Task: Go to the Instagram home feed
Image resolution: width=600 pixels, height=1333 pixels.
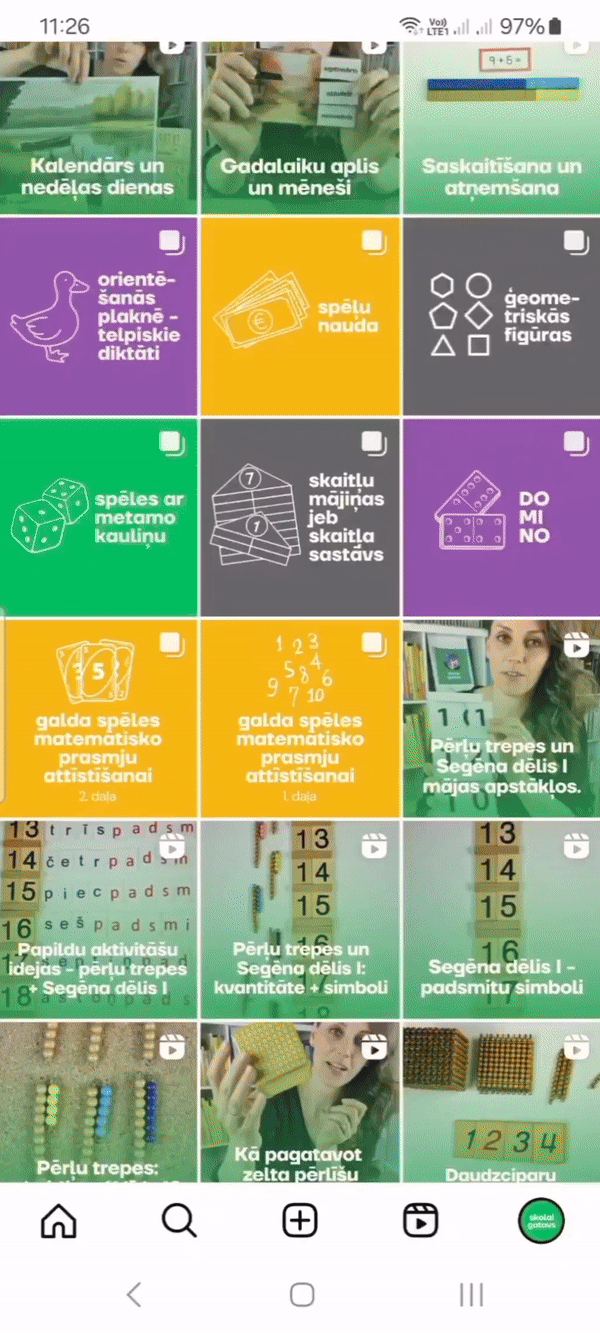Action: 58,1220
